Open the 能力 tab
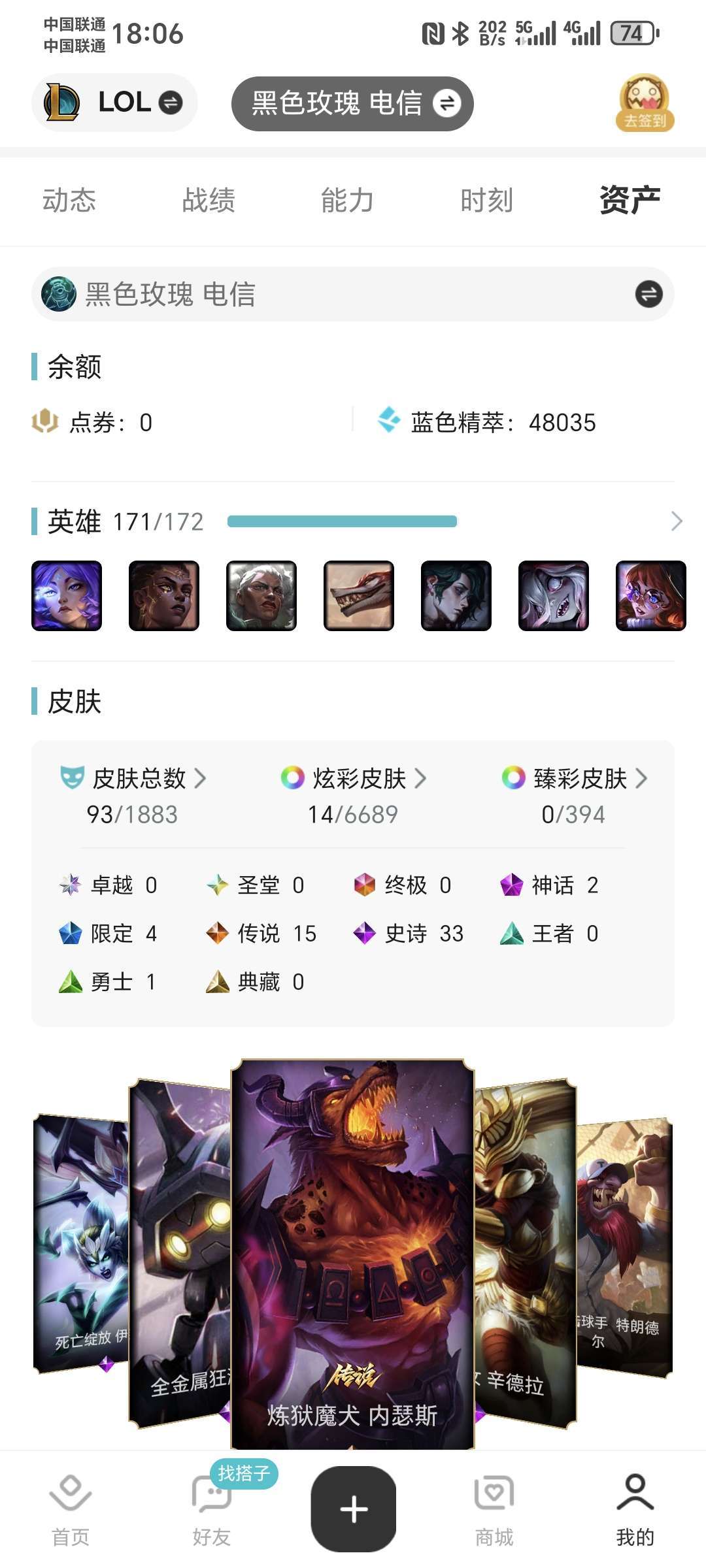706x1568 pixels. coord(347,200)
